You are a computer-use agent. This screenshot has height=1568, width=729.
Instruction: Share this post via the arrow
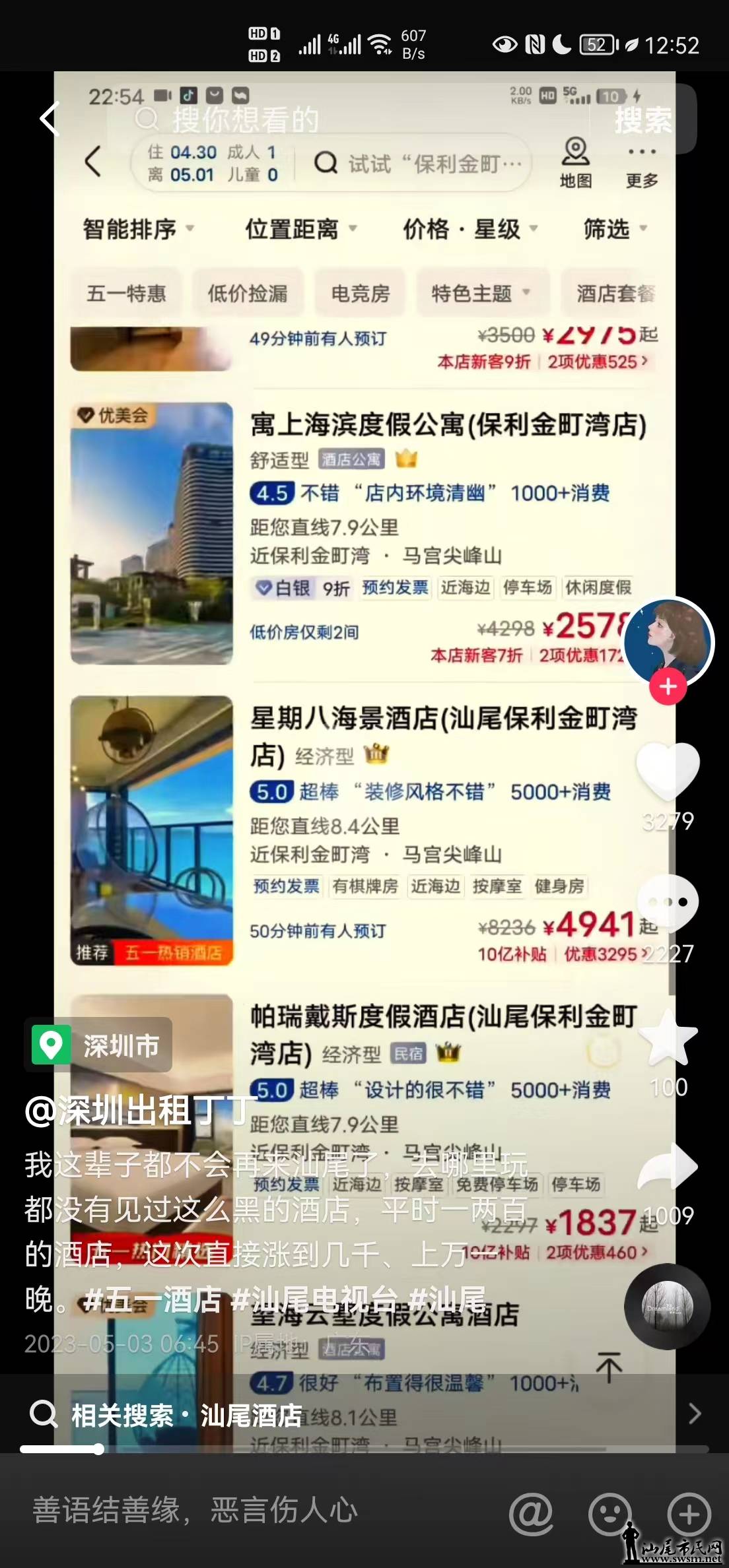668,1168
